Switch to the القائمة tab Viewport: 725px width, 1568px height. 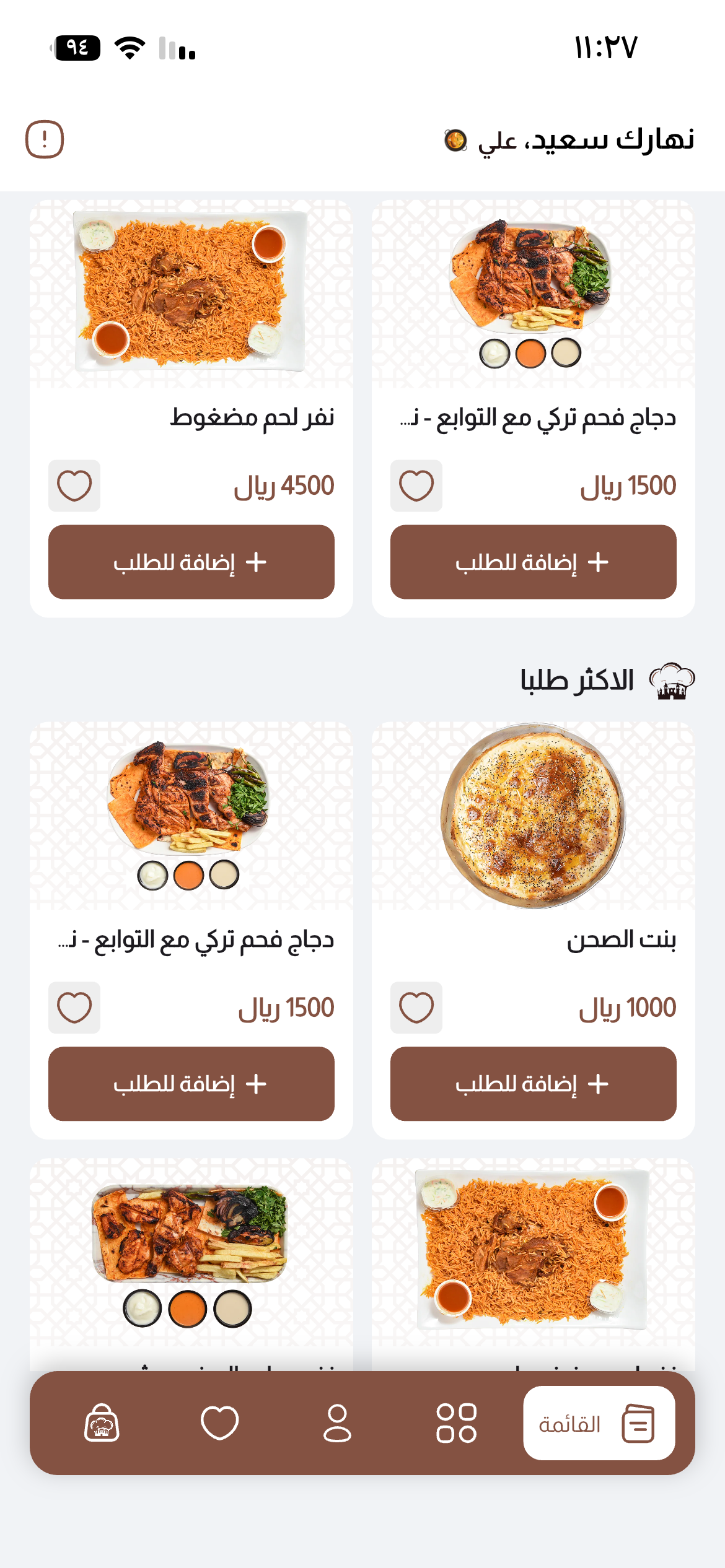(599, 1423)
